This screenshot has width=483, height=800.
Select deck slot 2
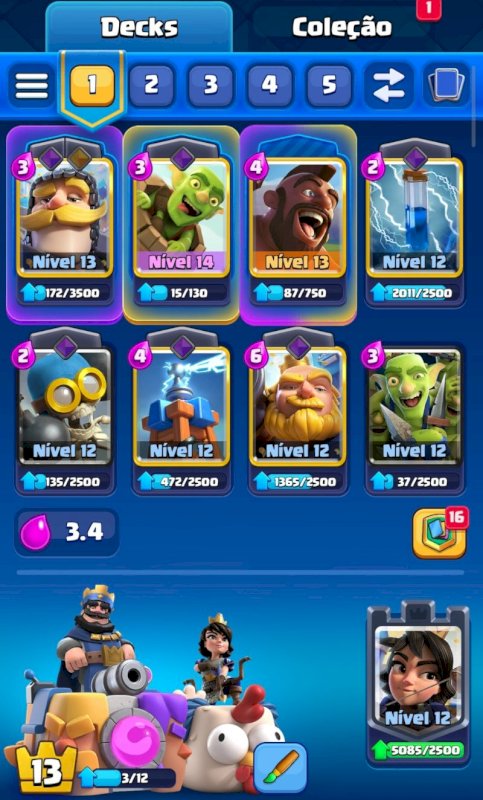click(x=151, y=85)
